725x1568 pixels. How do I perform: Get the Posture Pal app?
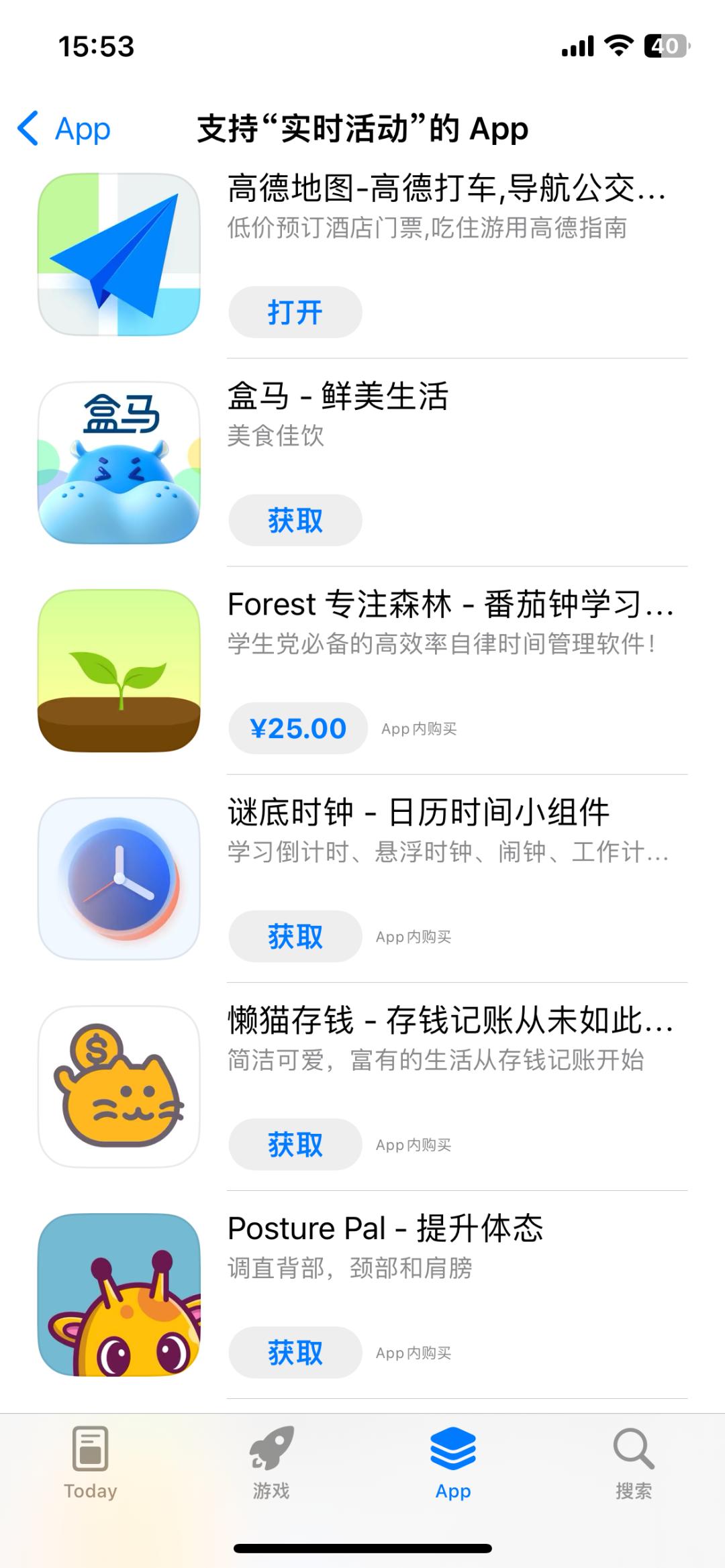coord(295,1352)
